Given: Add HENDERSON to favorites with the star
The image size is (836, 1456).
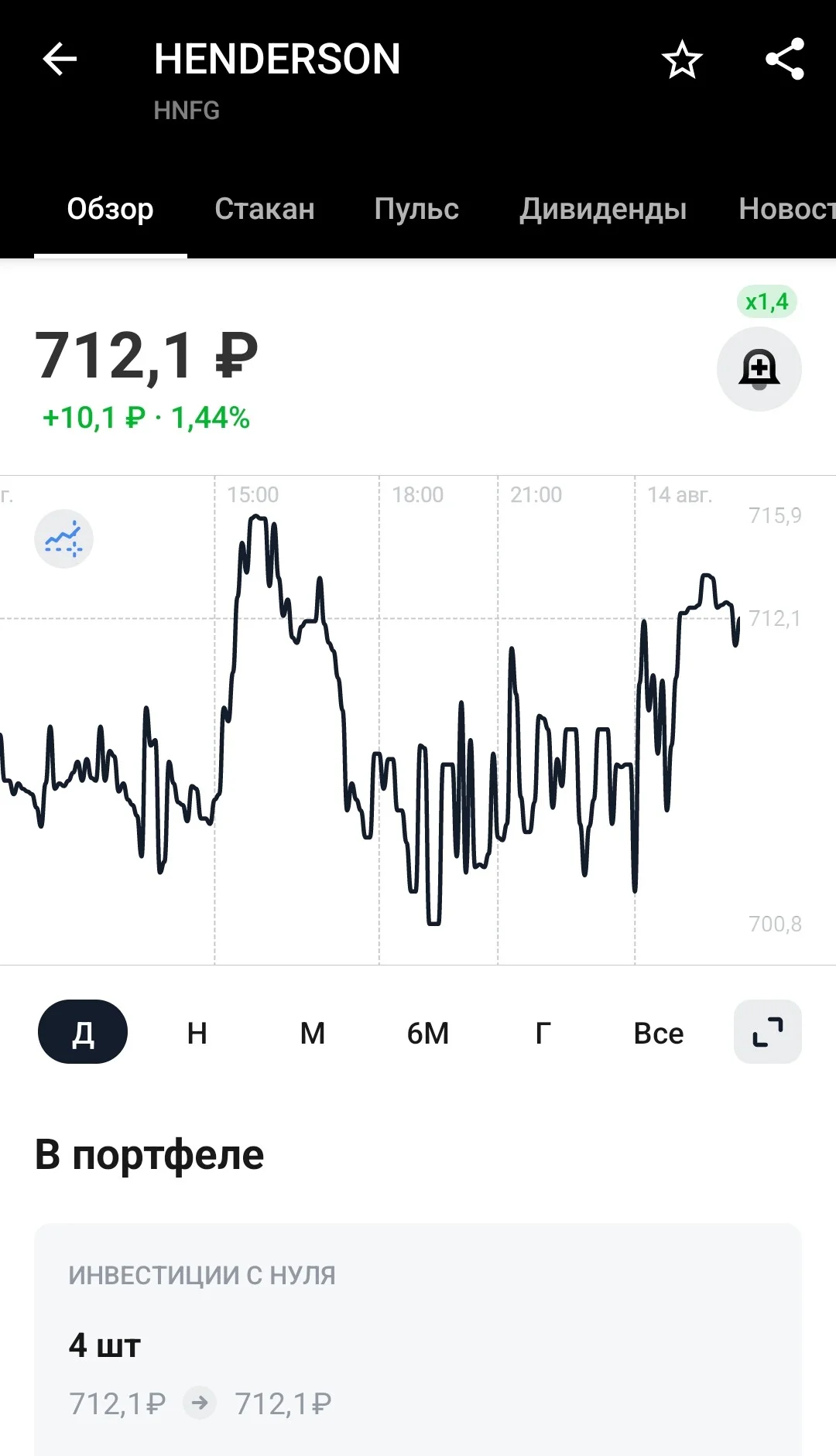Looking at the screenshot, I should 682,60.
